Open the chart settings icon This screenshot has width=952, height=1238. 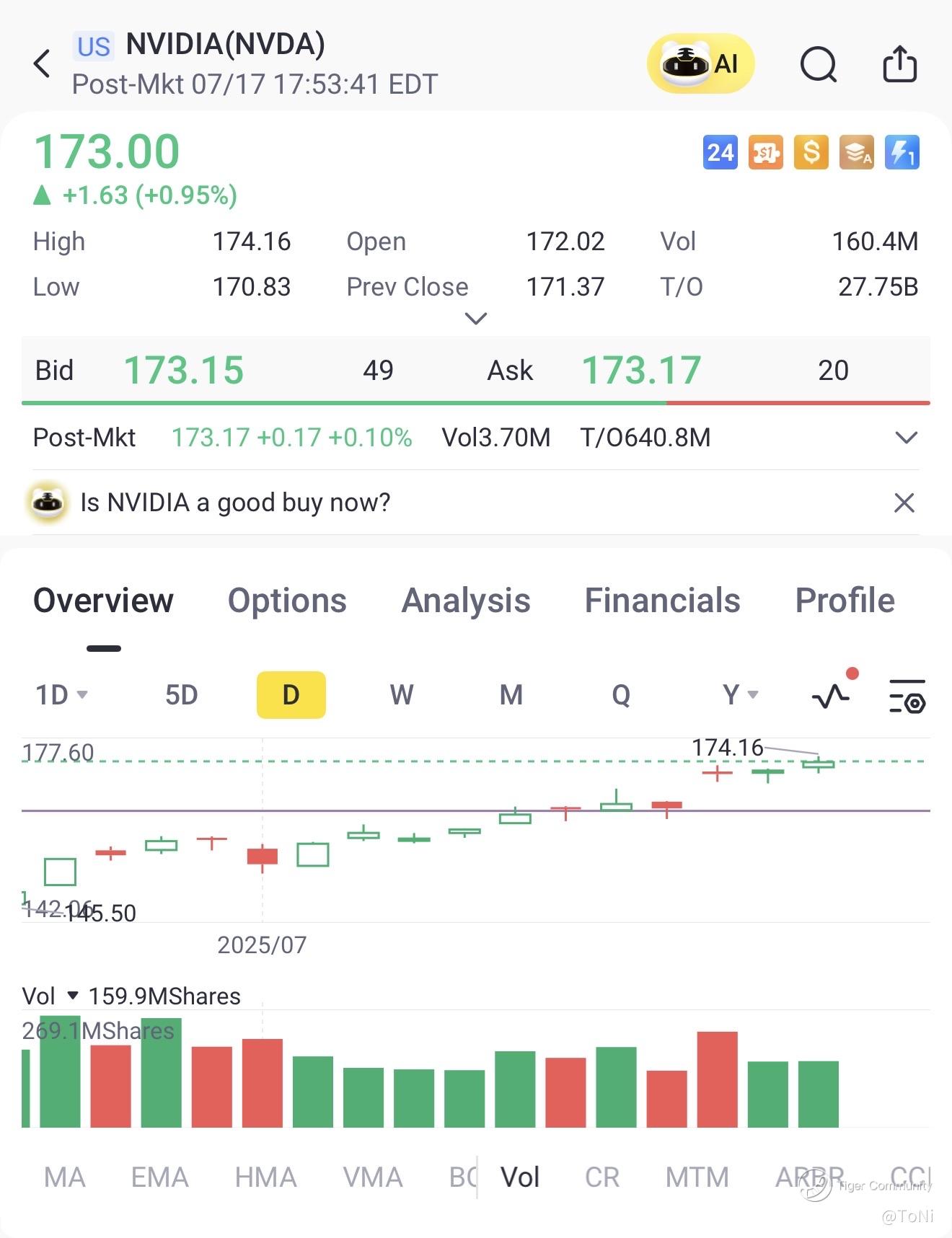(x=907, y=697)
